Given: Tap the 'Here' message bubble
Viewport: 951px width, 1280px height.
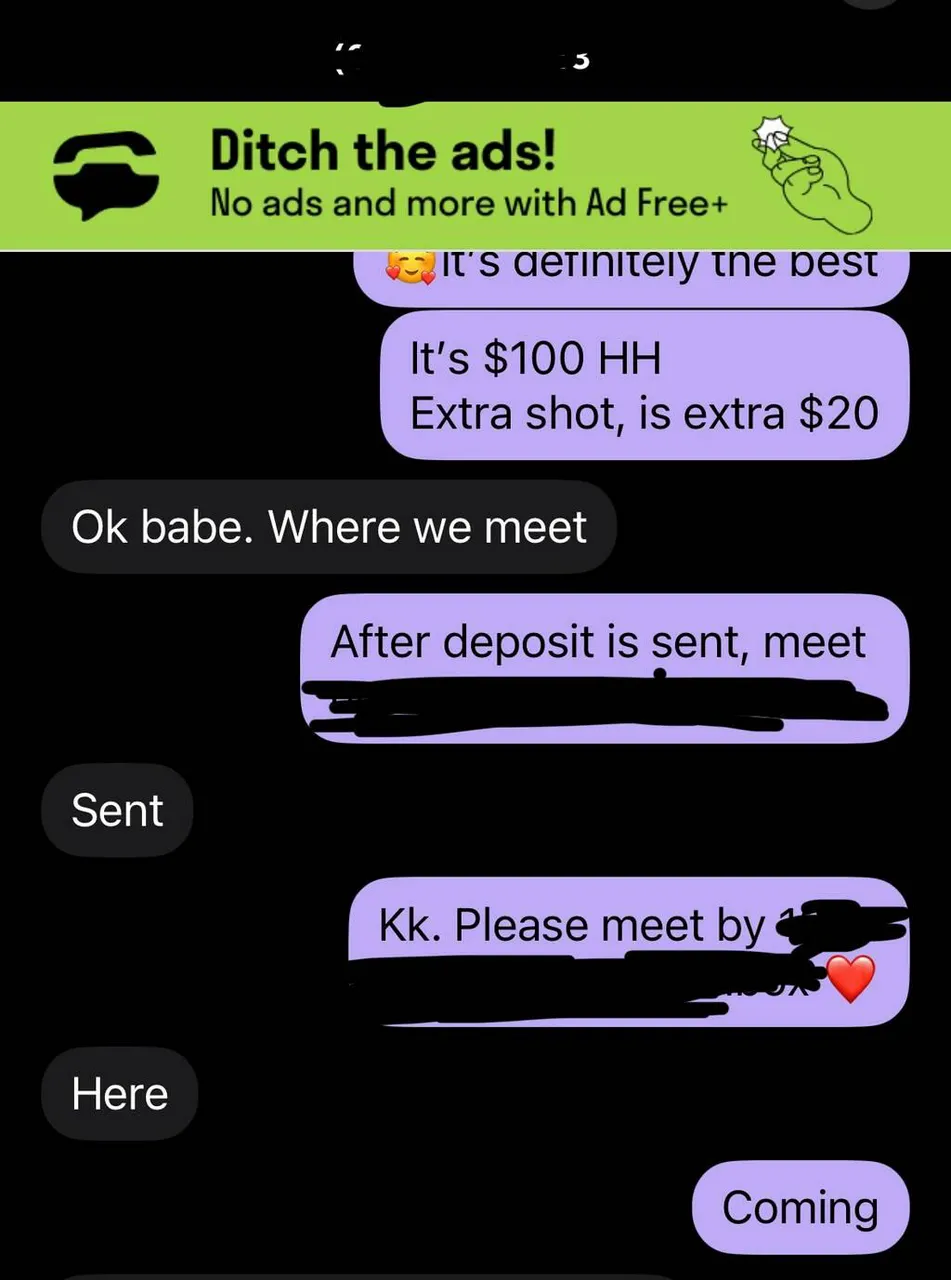Looking at the screenshot, I should point(119,1093).
